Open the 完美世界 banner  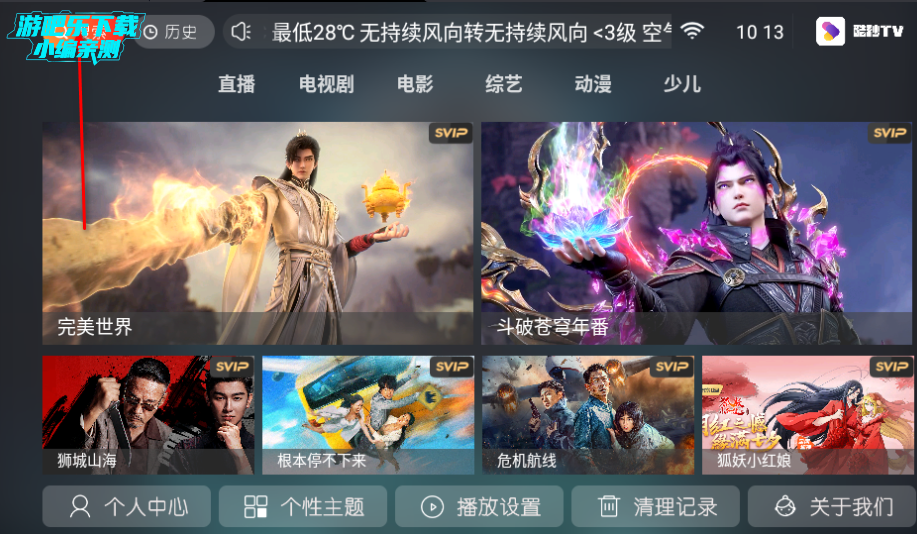coord(258,232)
